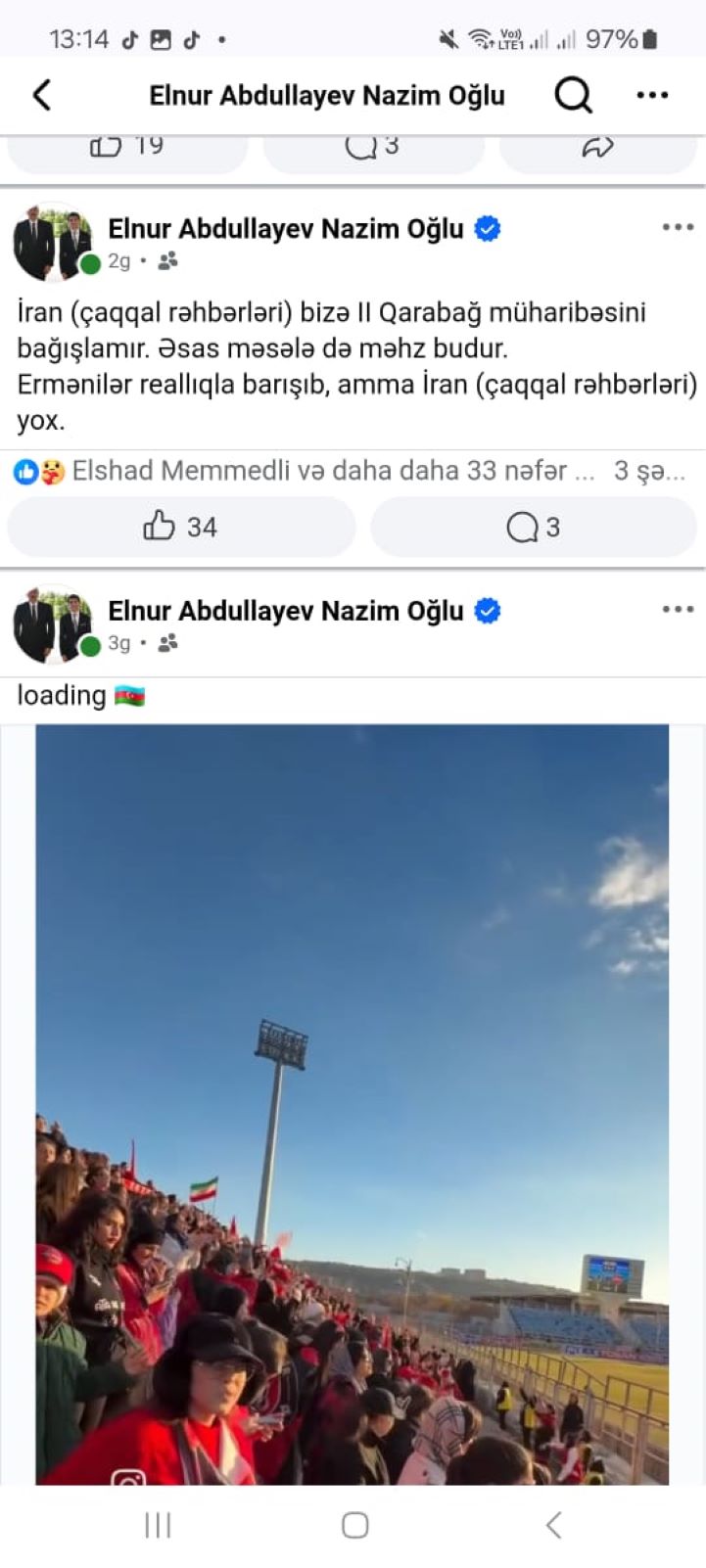Go back using the header arrow
The height and width of the screenshot is (1568, 706).
coord(42,95)
